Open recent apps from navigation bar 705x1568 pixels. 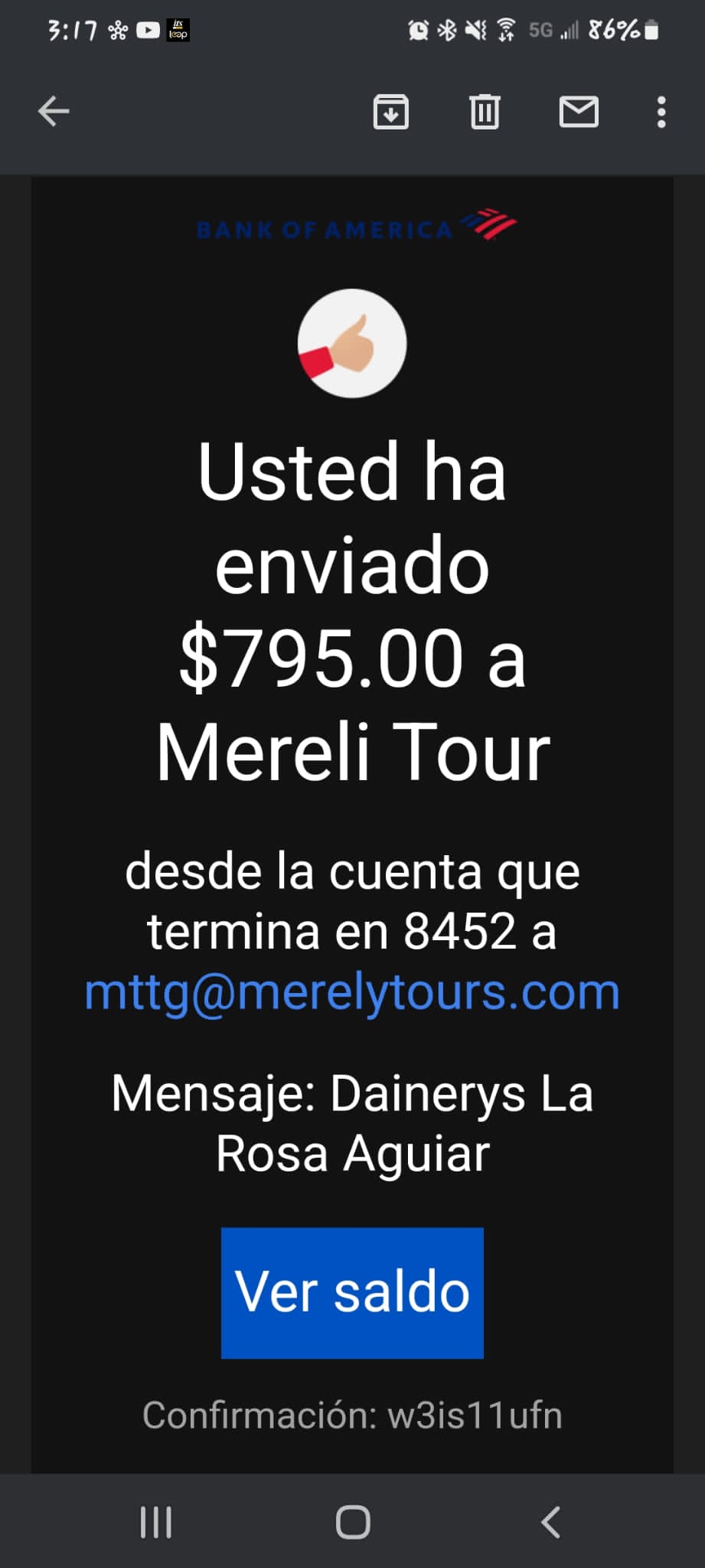pos(156,1522)
